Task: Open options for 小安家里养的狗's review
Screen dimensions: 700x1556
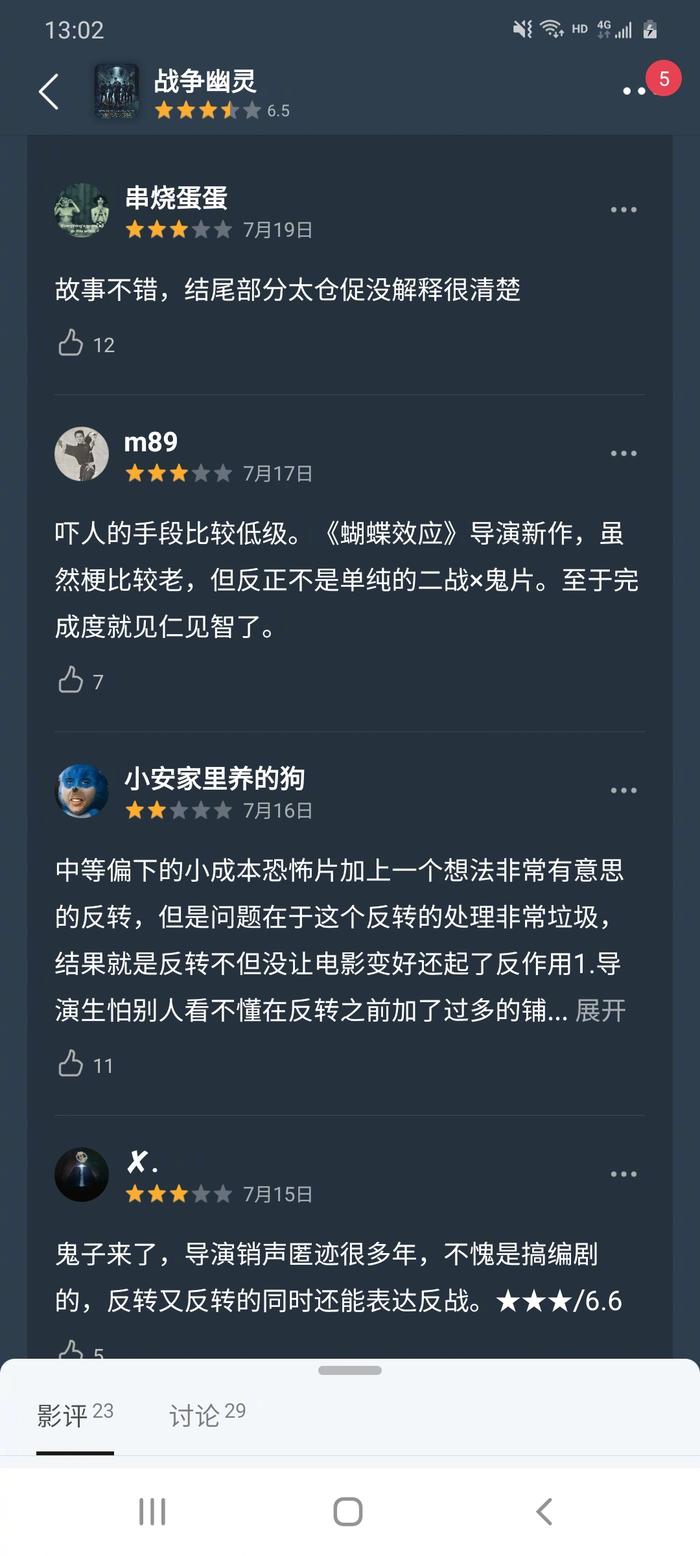Action: click(x=623, y=790)
